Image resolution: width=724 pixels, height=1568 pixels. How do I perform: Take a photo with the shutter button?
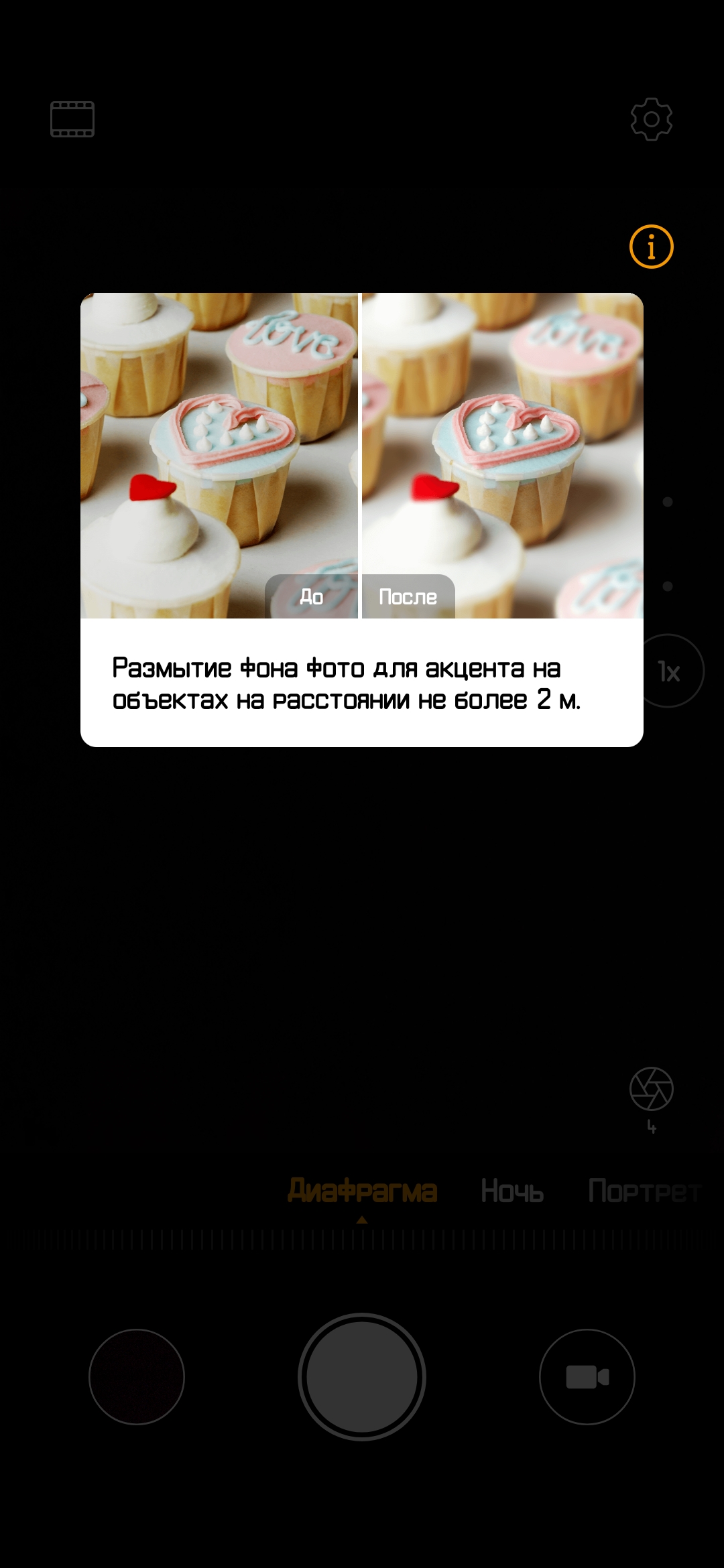coord(362,1376)
